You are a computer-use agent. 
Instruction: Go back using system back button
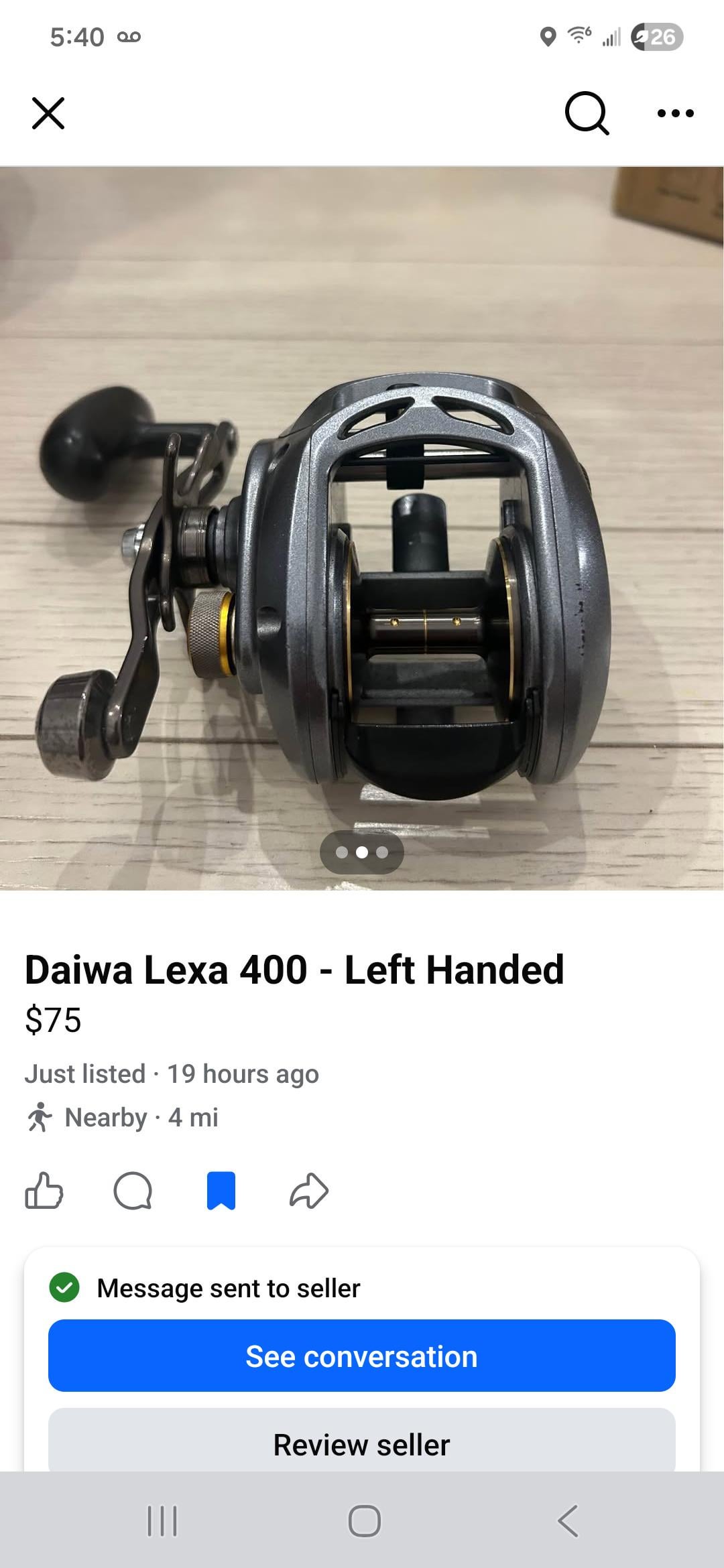point(568,1520)
